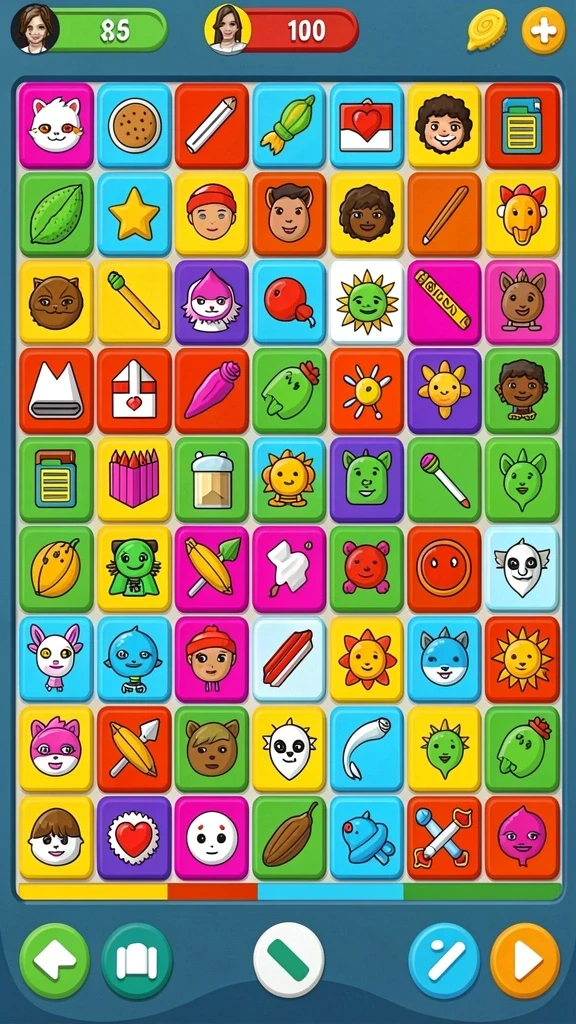Tap the blue wand button
This screenshot has height=1024, width=576.
tap(444, 960)
